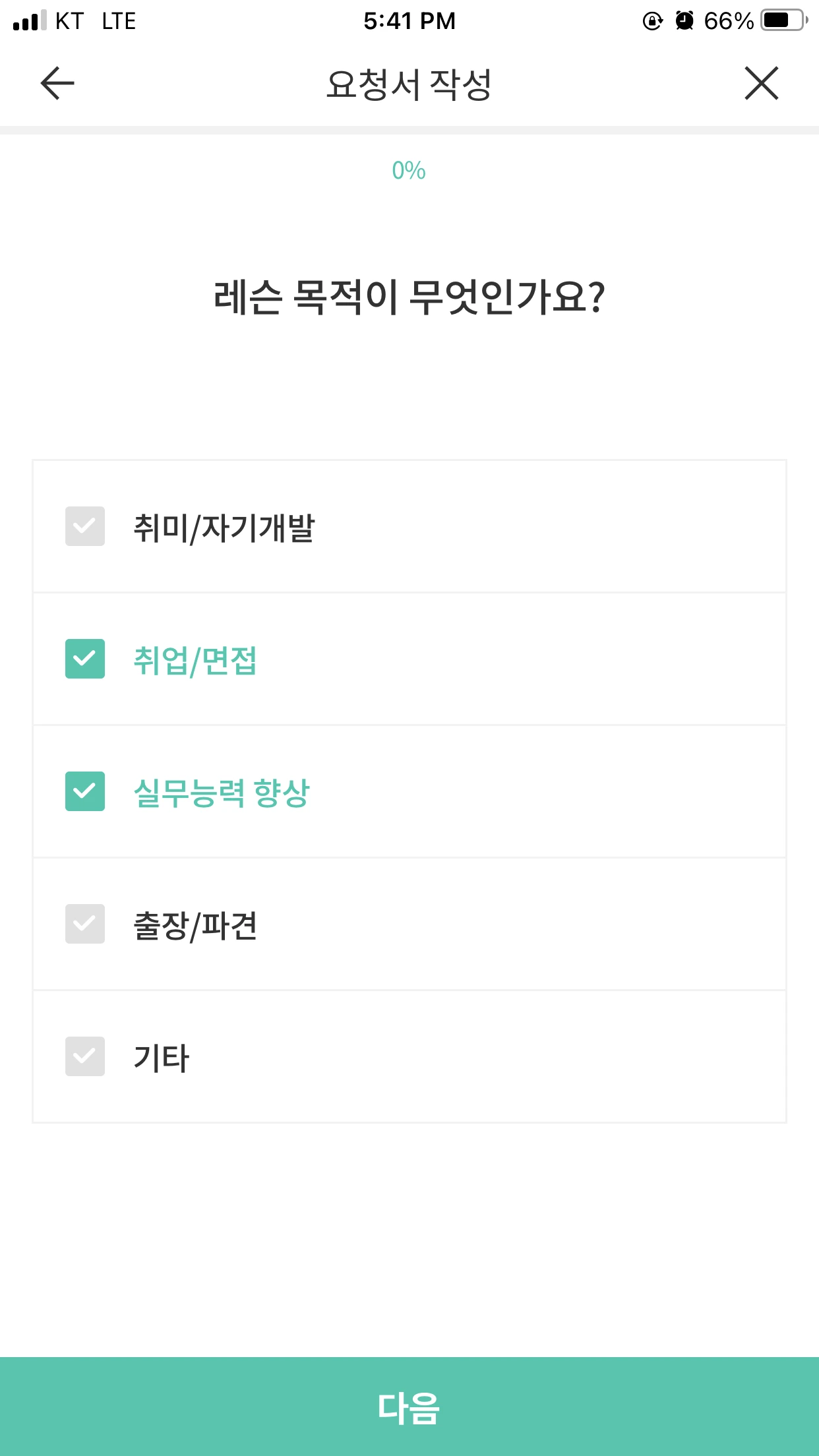The width and height of the screenshot is (819, 1456).
Task: Tap the 기타 text label
Action: (158, 1056)
